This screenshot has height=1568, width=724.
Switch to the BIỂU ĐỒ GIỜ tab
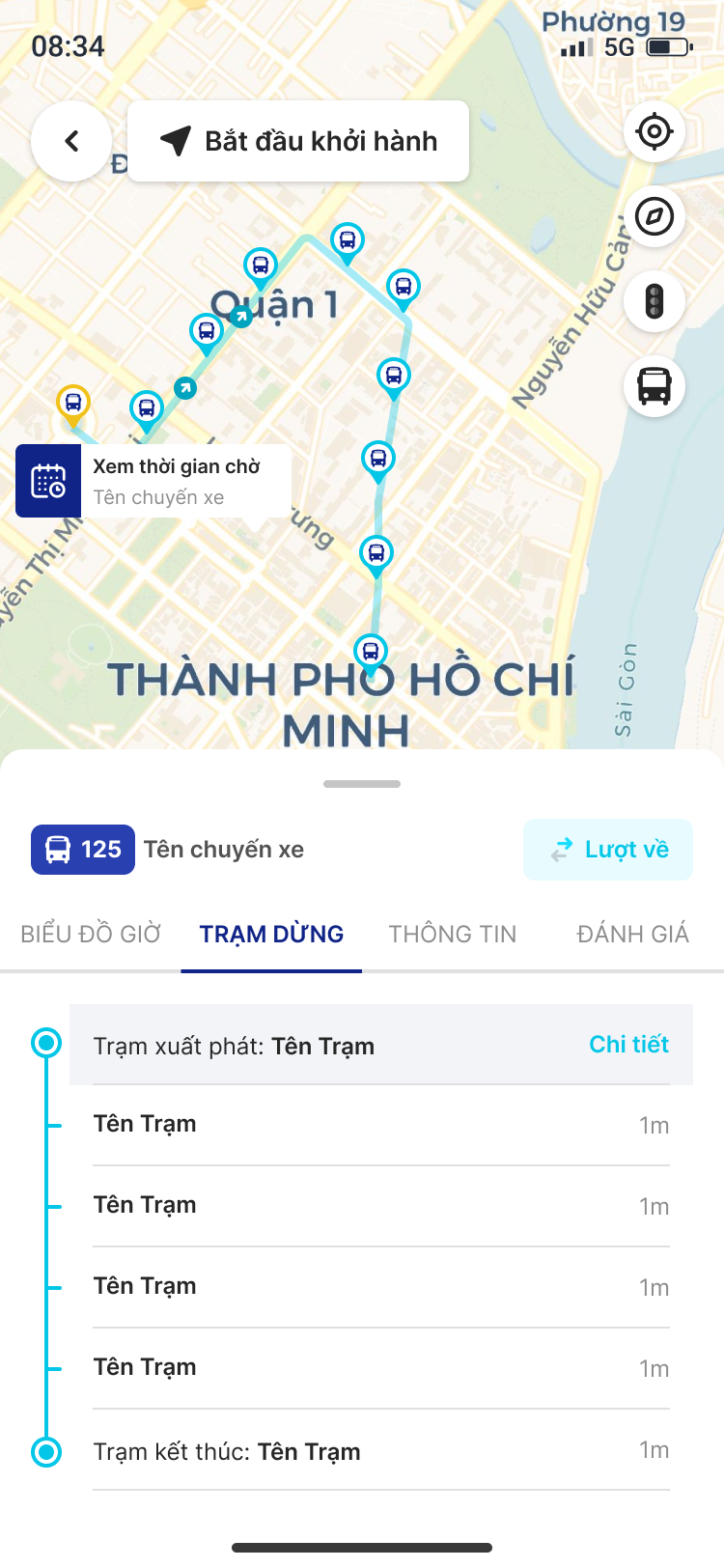click(91, 934)
